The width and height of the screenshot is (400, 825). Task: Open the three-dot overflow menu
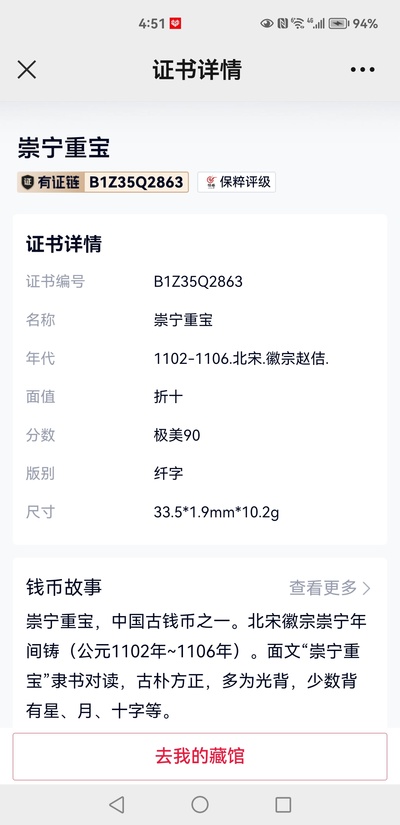pyautogui.click(x=363, y=69)
